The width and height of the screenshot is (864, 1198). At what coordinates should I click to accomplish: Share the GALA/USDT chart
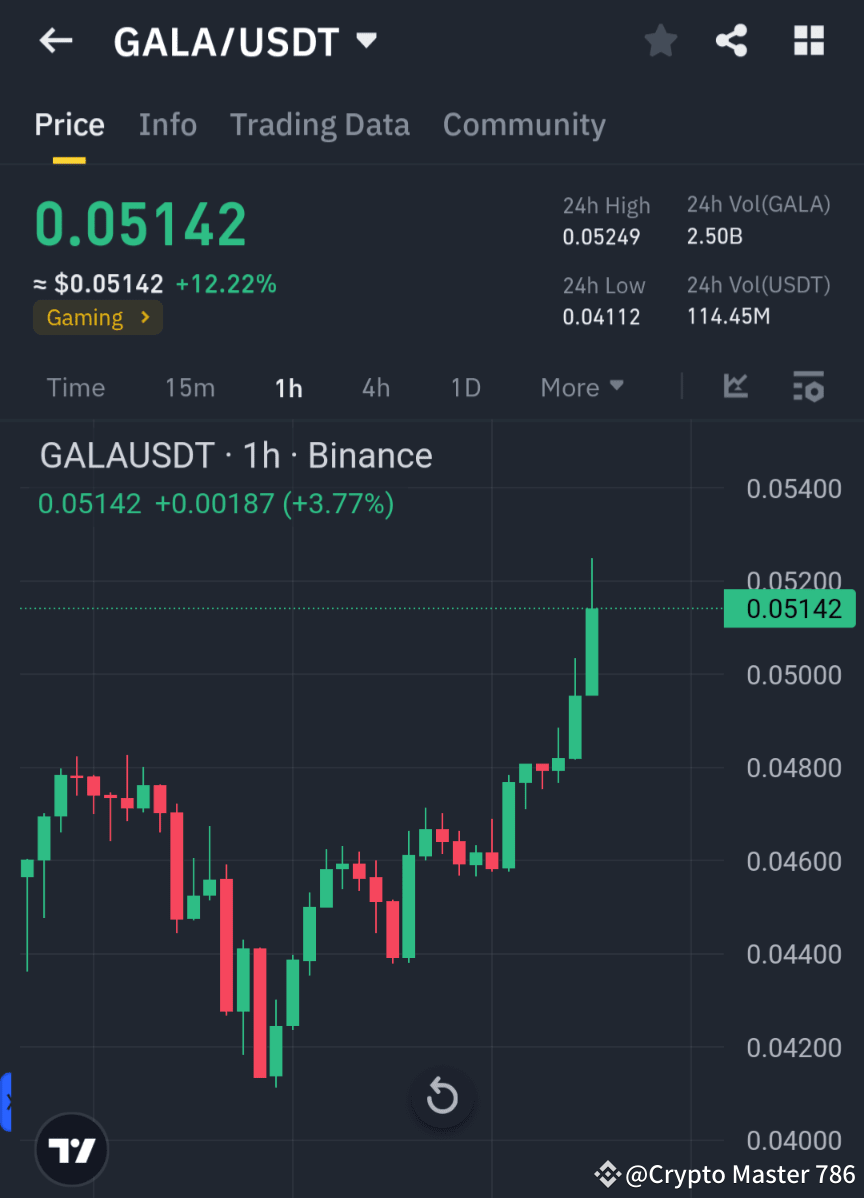pyautogui.click(x=731, y=41)
